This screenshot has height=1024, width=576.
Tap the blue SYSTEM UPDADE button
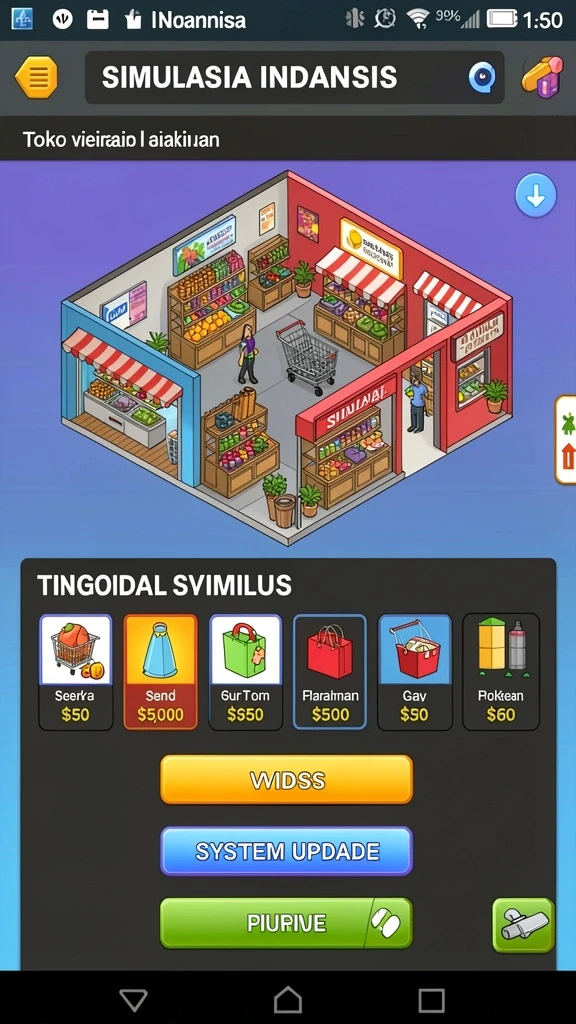point(287,851)
